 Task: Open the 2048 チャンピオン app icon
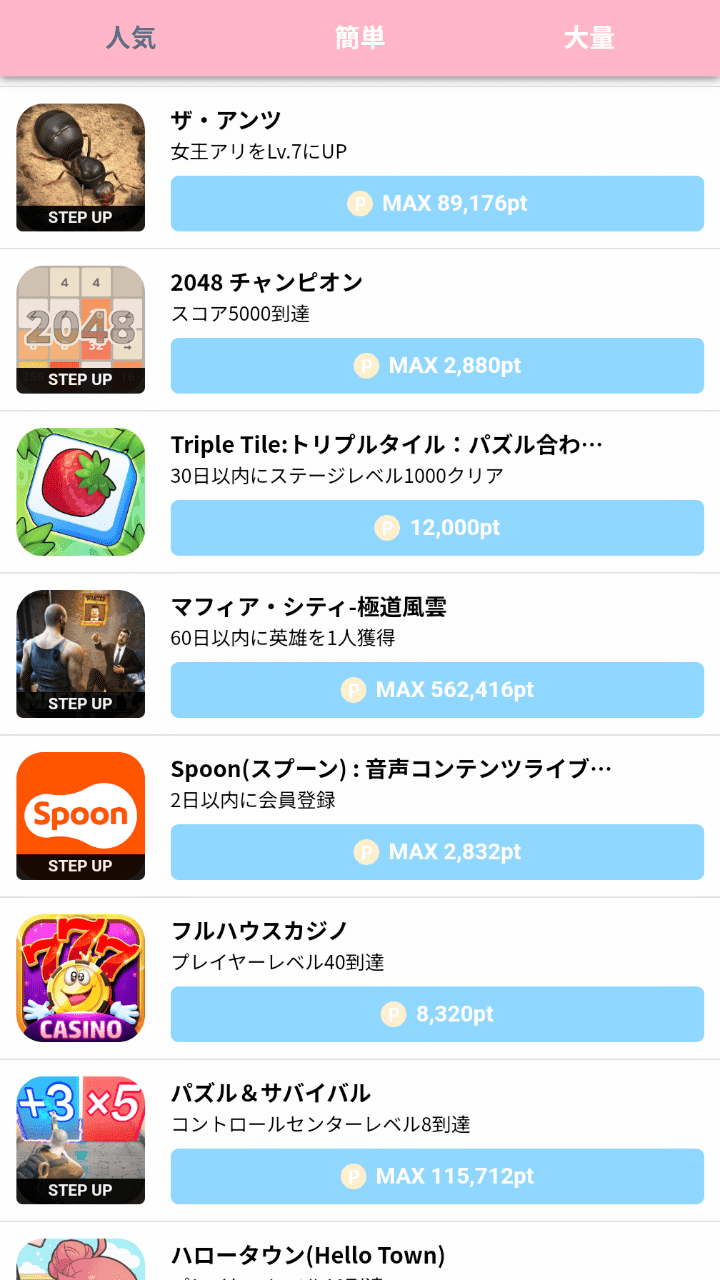(81, 330)
